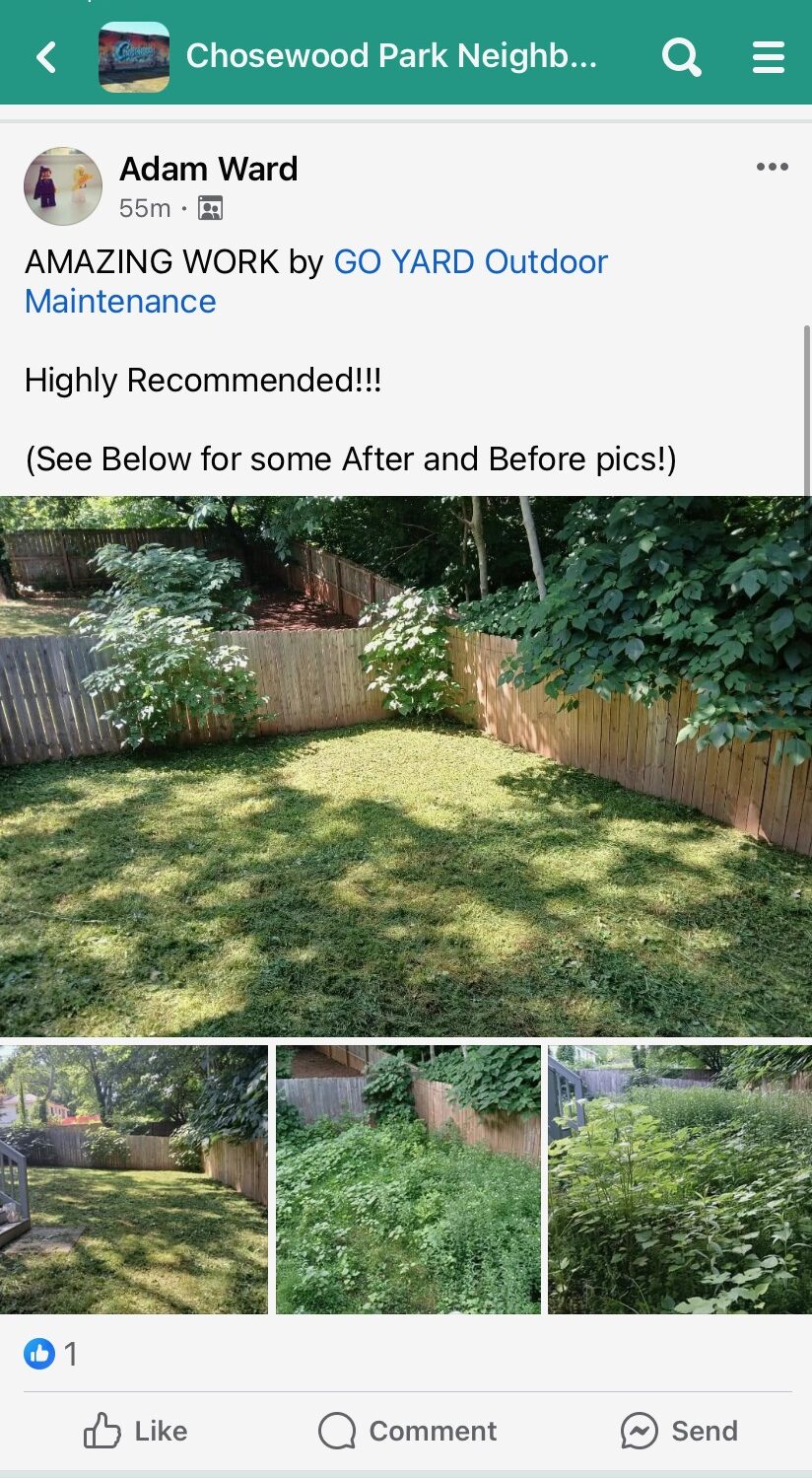Image resolution: width=812 pixels, height=1478 pixels.
Task: Search within the group
Action: pos(681,57)
